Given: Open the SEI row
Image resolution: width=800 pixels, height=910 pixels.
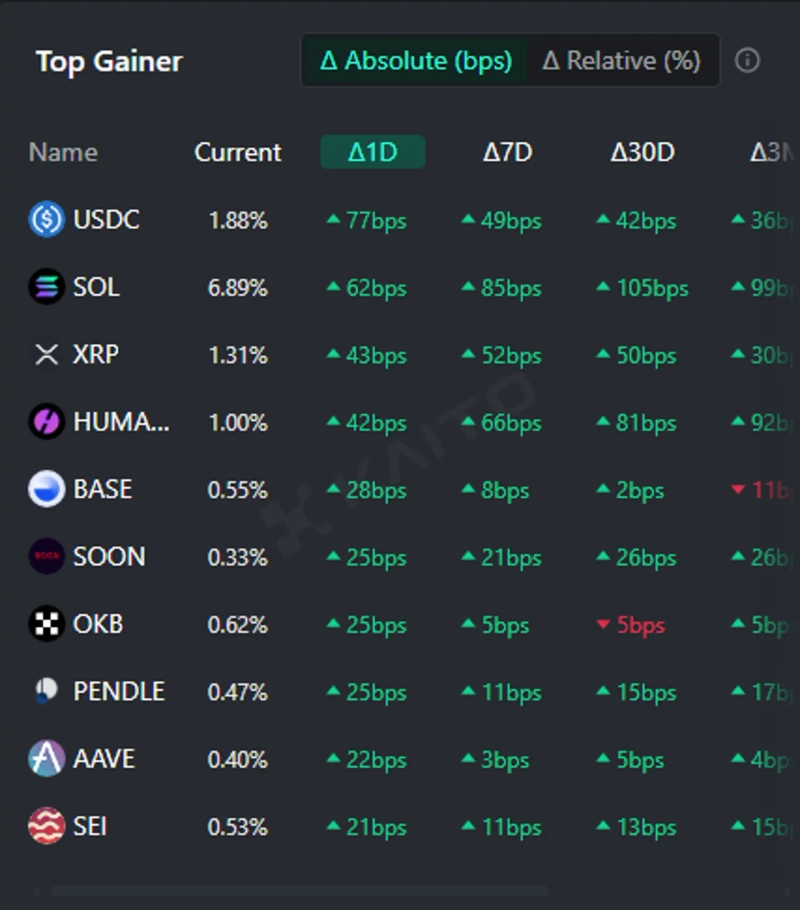Looking at the screenshot, I should point(90,827).
